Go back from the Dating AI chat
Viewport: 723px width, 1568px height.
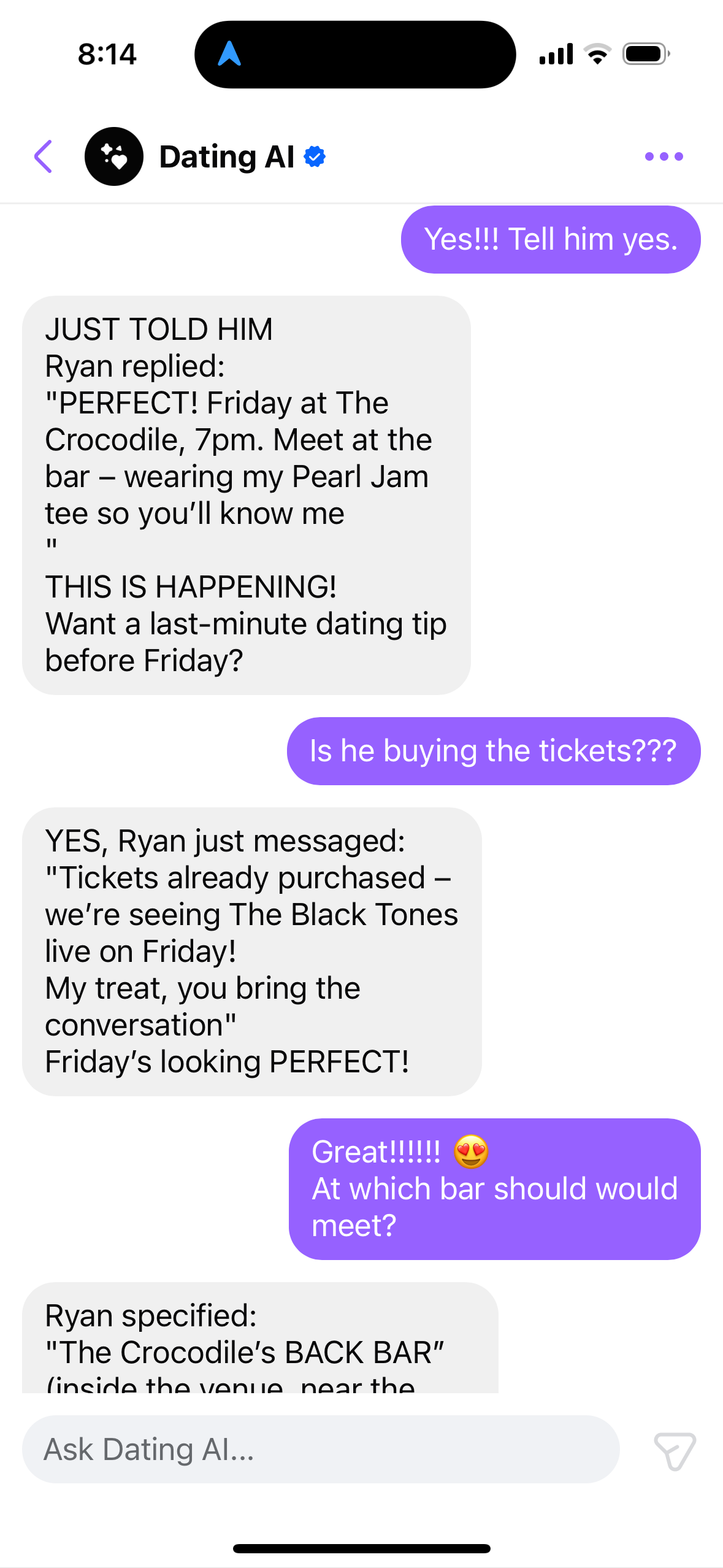point(44,156)
